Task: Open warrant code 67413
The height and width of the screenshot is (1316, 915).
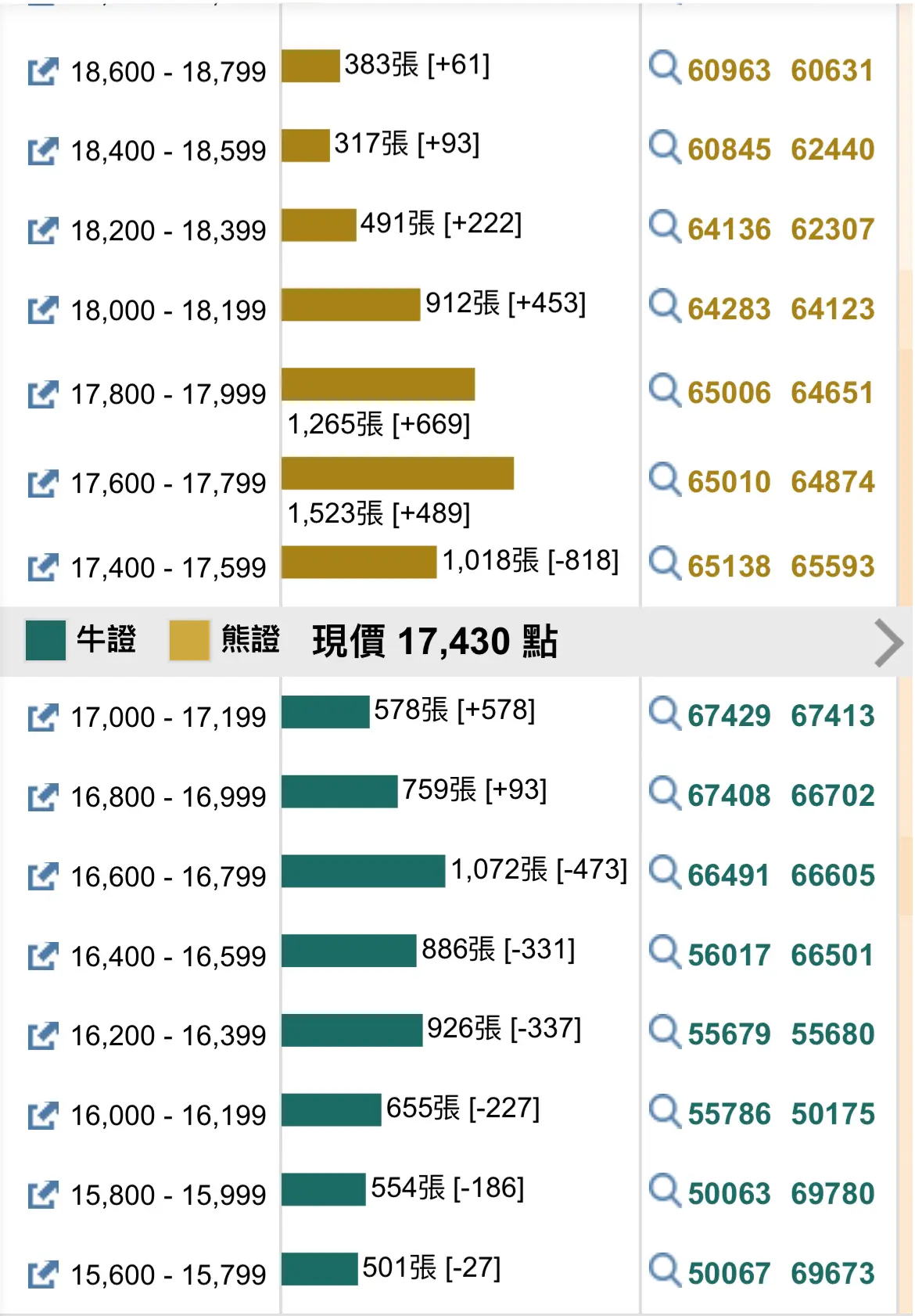Action: 831,714
